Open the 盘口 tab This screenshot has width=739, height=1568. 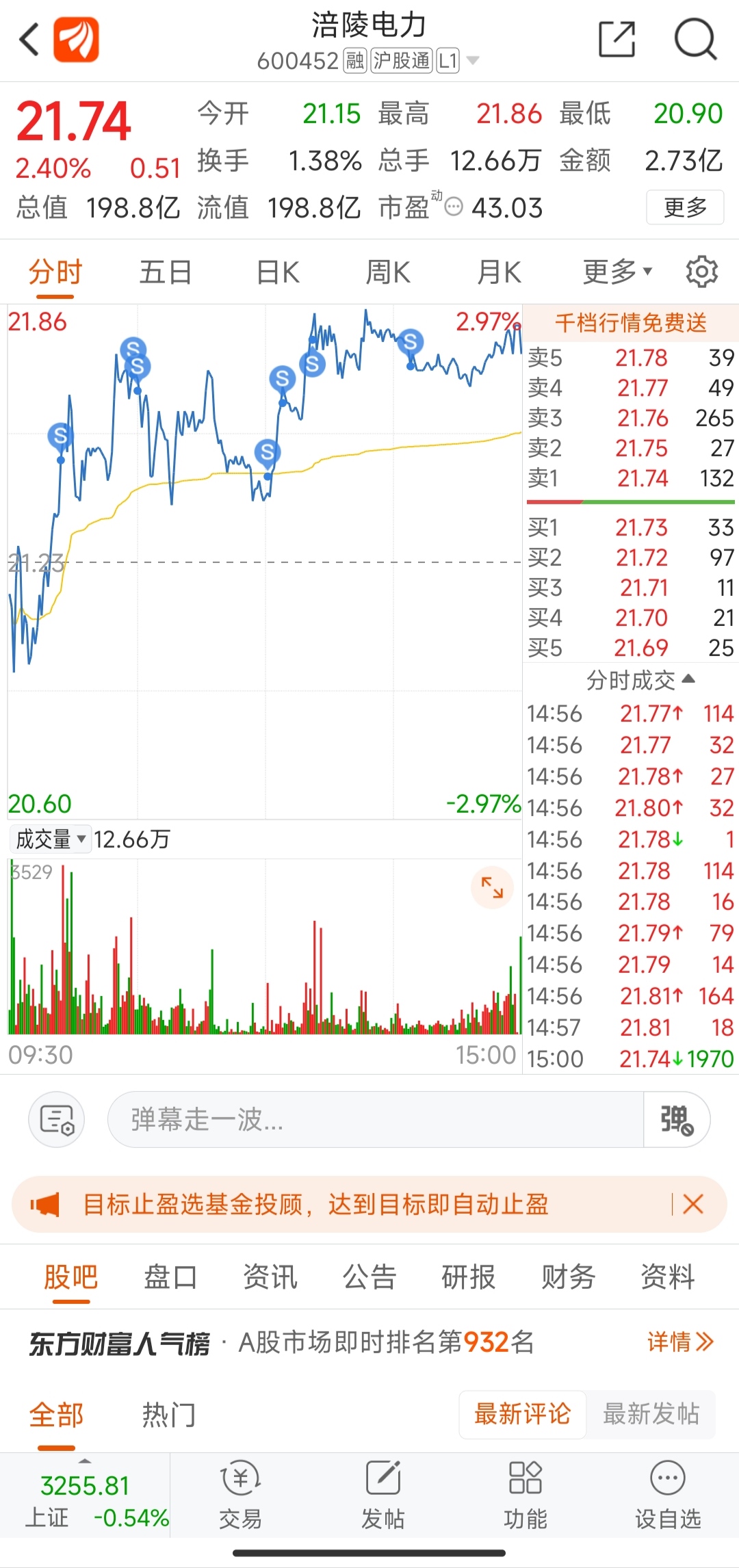coord(170,1277)
